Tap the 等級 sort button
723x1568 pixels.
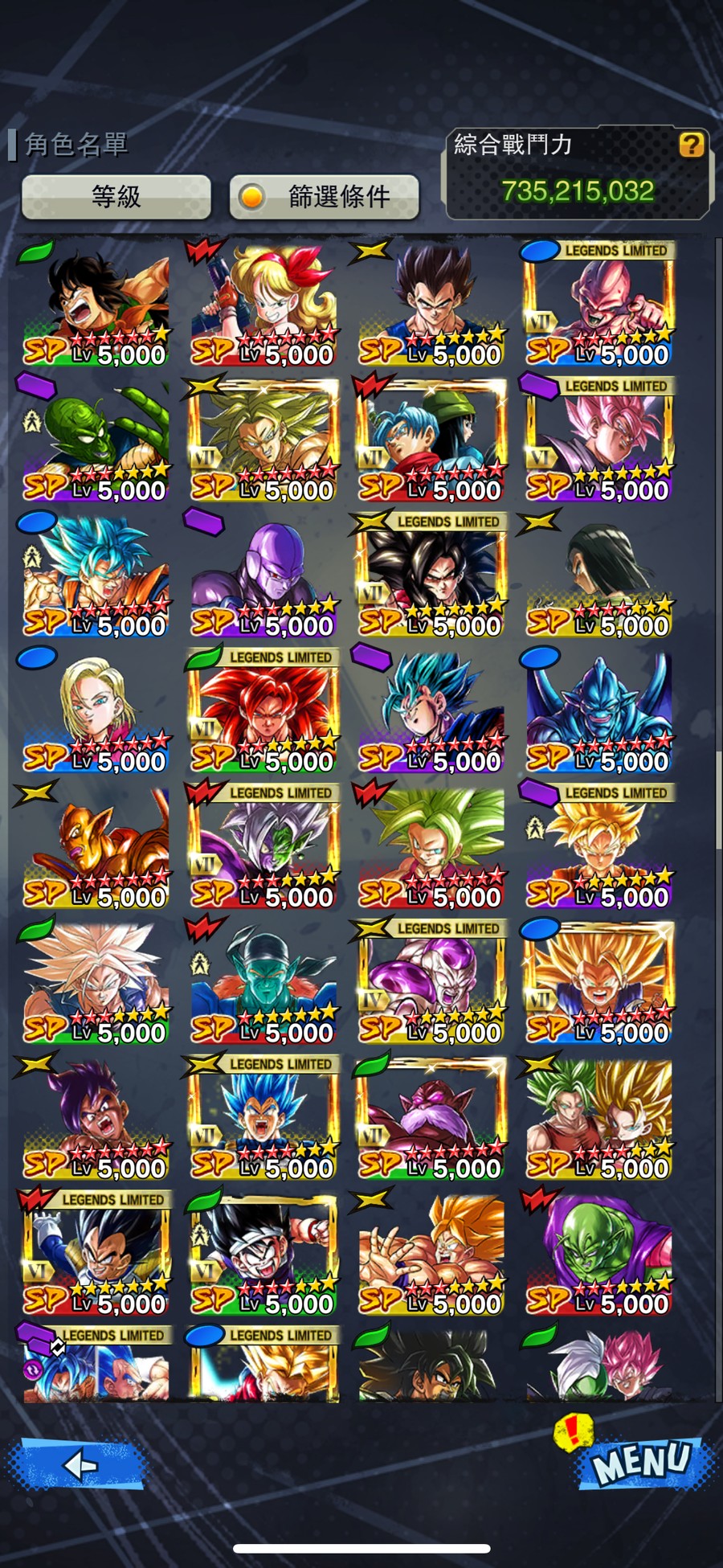click(116, 196)
